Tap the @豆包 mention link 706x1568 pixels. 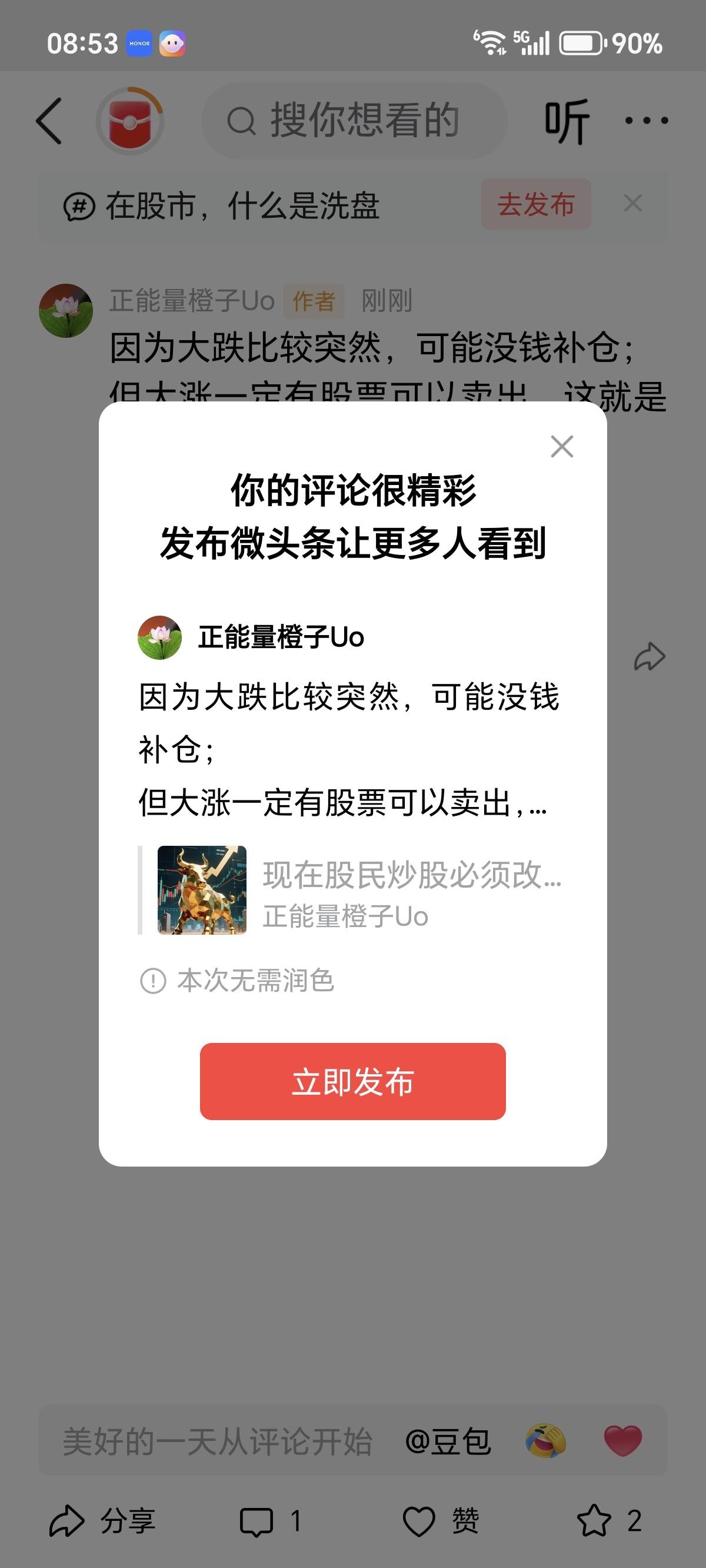pos(448,1440)
